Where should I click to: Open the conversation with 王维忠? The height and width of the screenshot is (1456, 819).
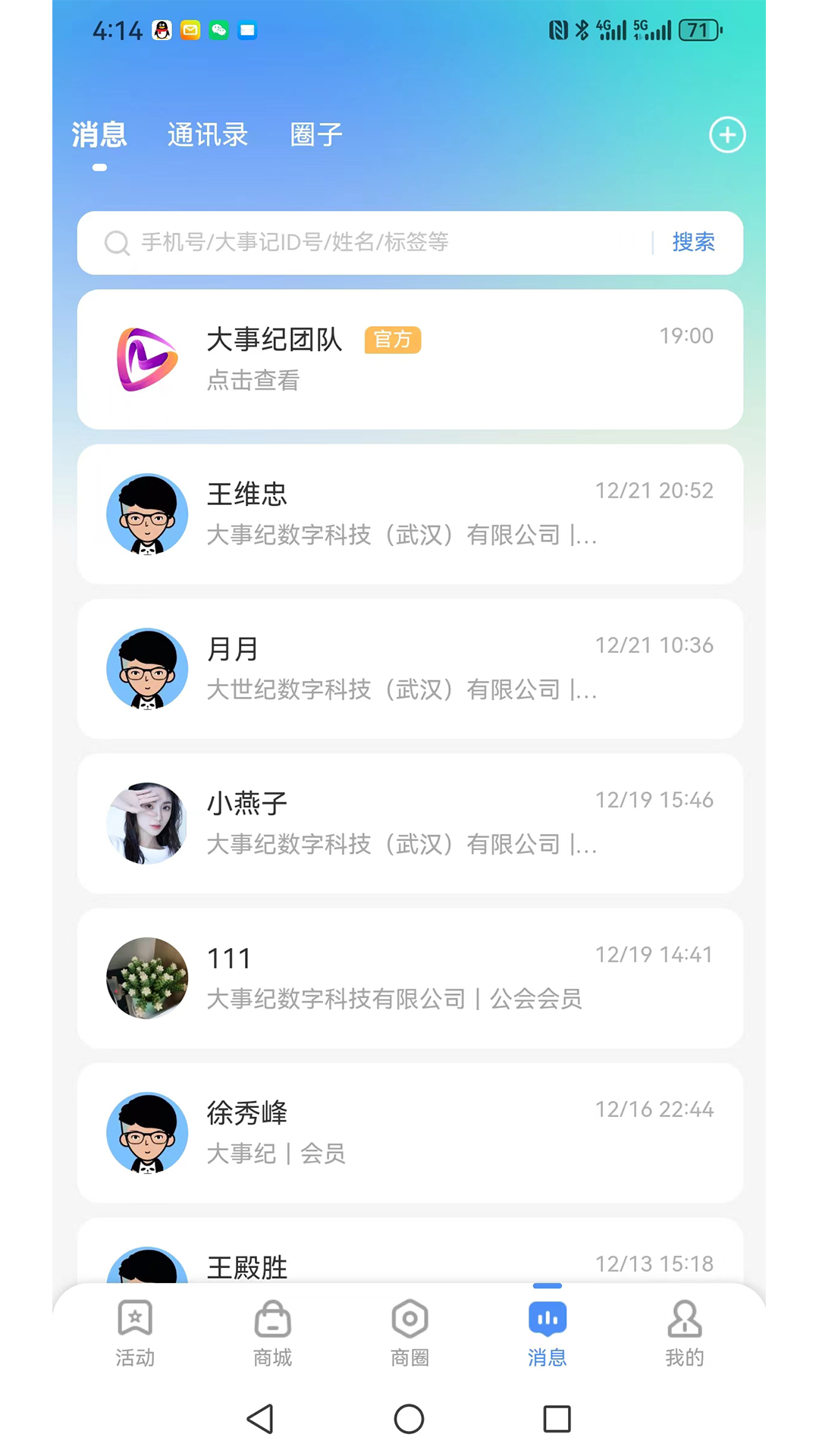409,514
